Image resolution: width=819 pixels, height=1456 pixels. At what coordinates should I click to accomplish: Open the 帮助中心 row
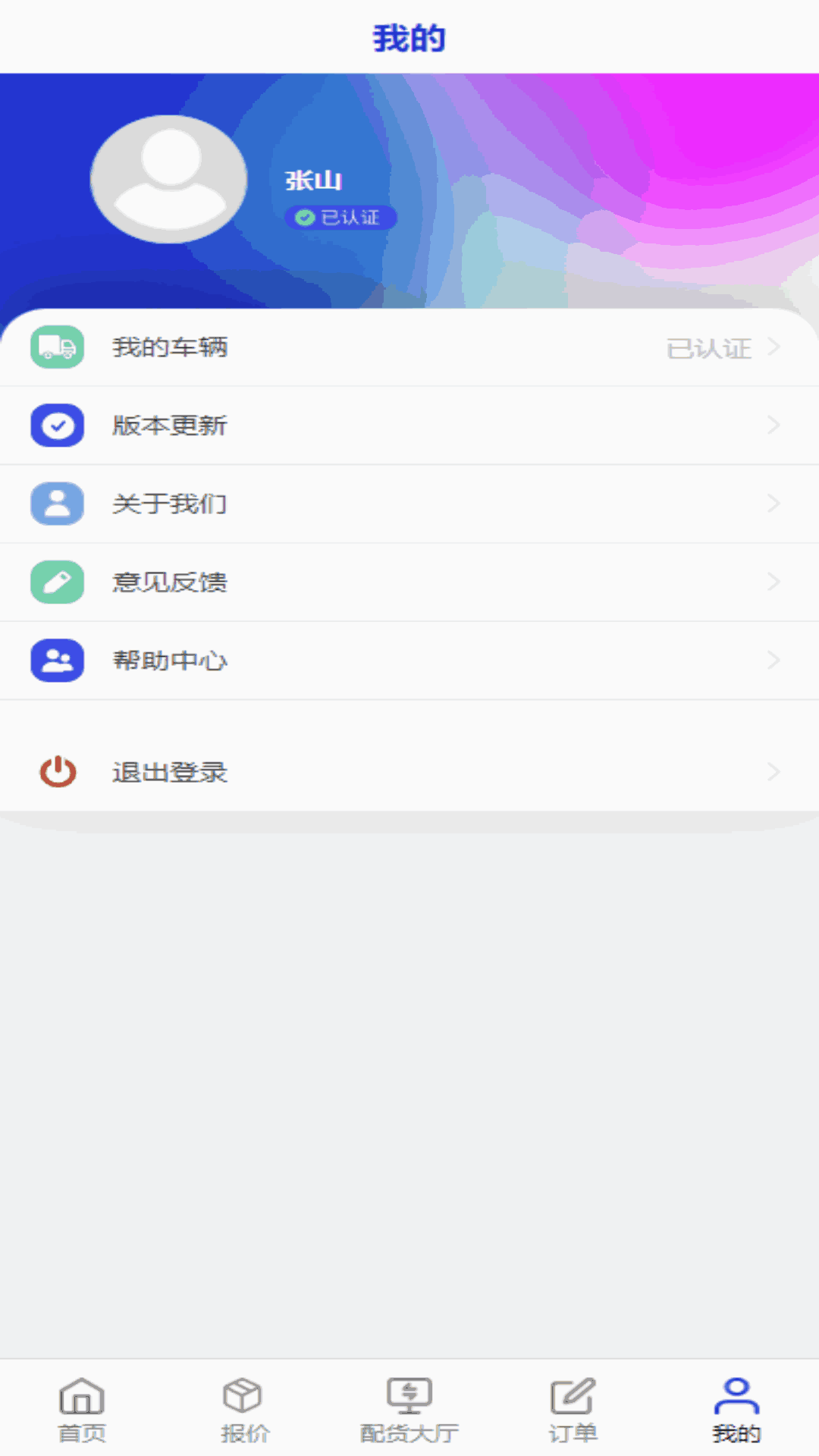click(x=409, y=660)
